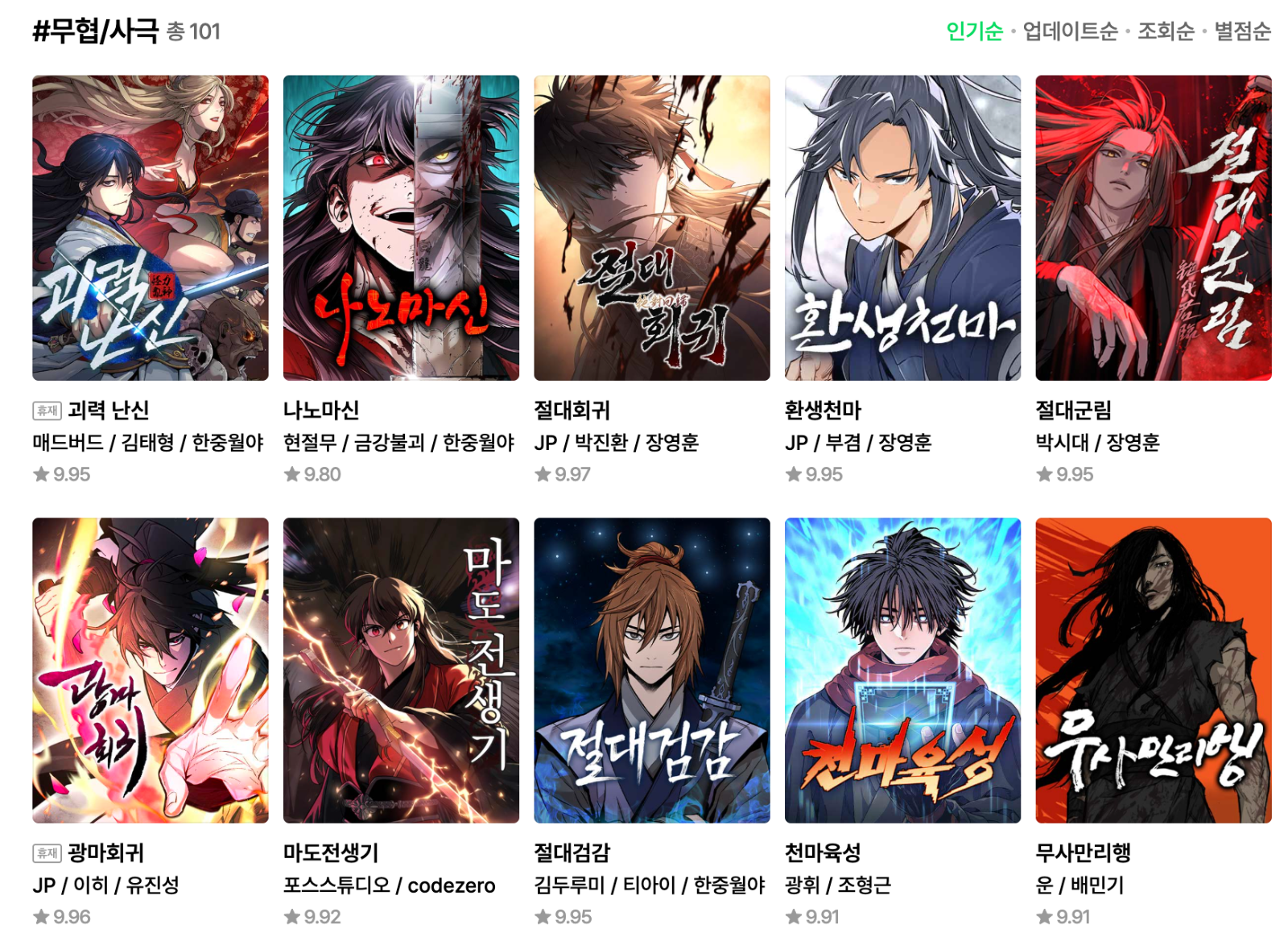This screenshot has width=1288, height=945.
Task: Open the 천마육성 cover
Action: pyautogui.click(x=902, y=670)
